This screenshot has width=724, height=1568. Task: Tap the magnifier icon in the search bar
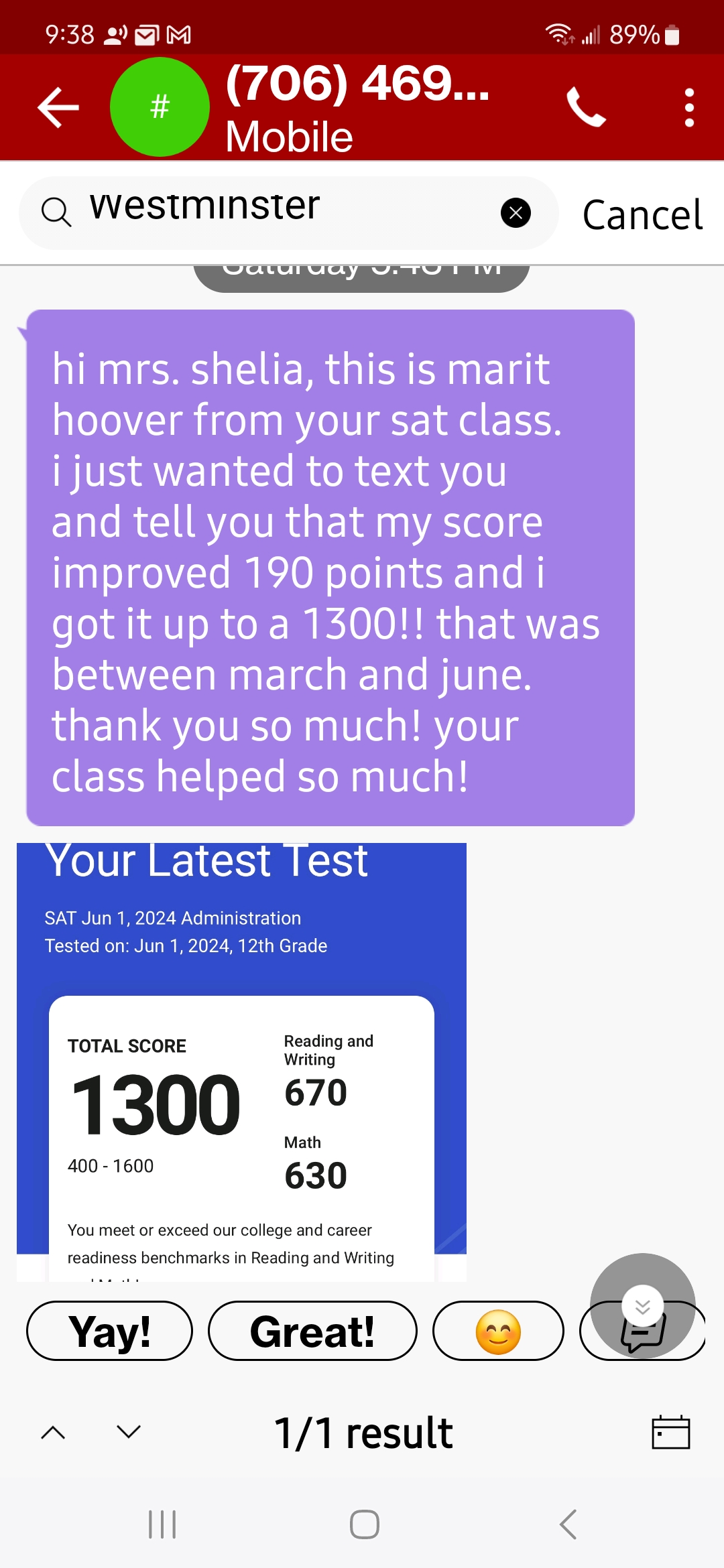57,212
